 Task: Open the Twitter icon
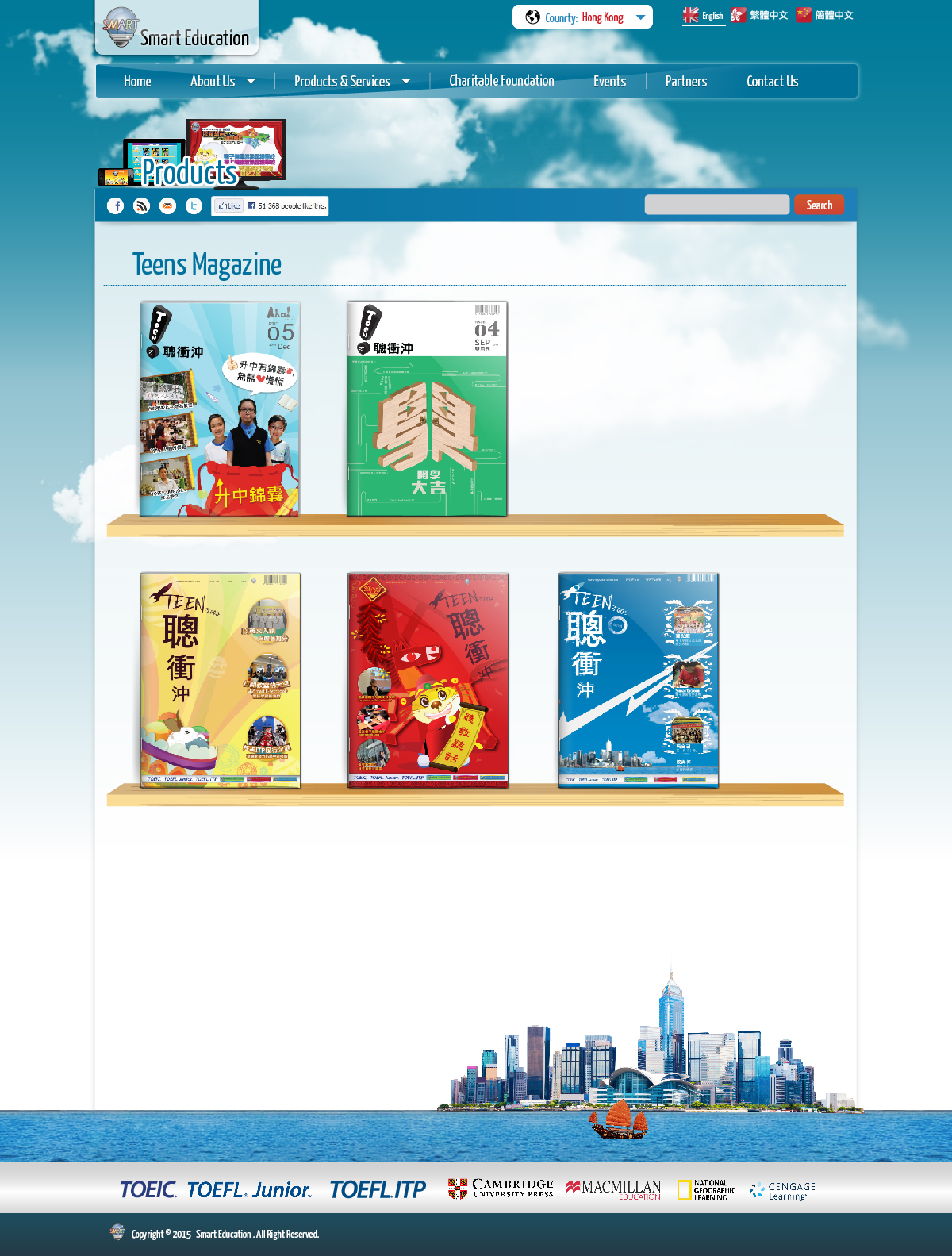194,206
